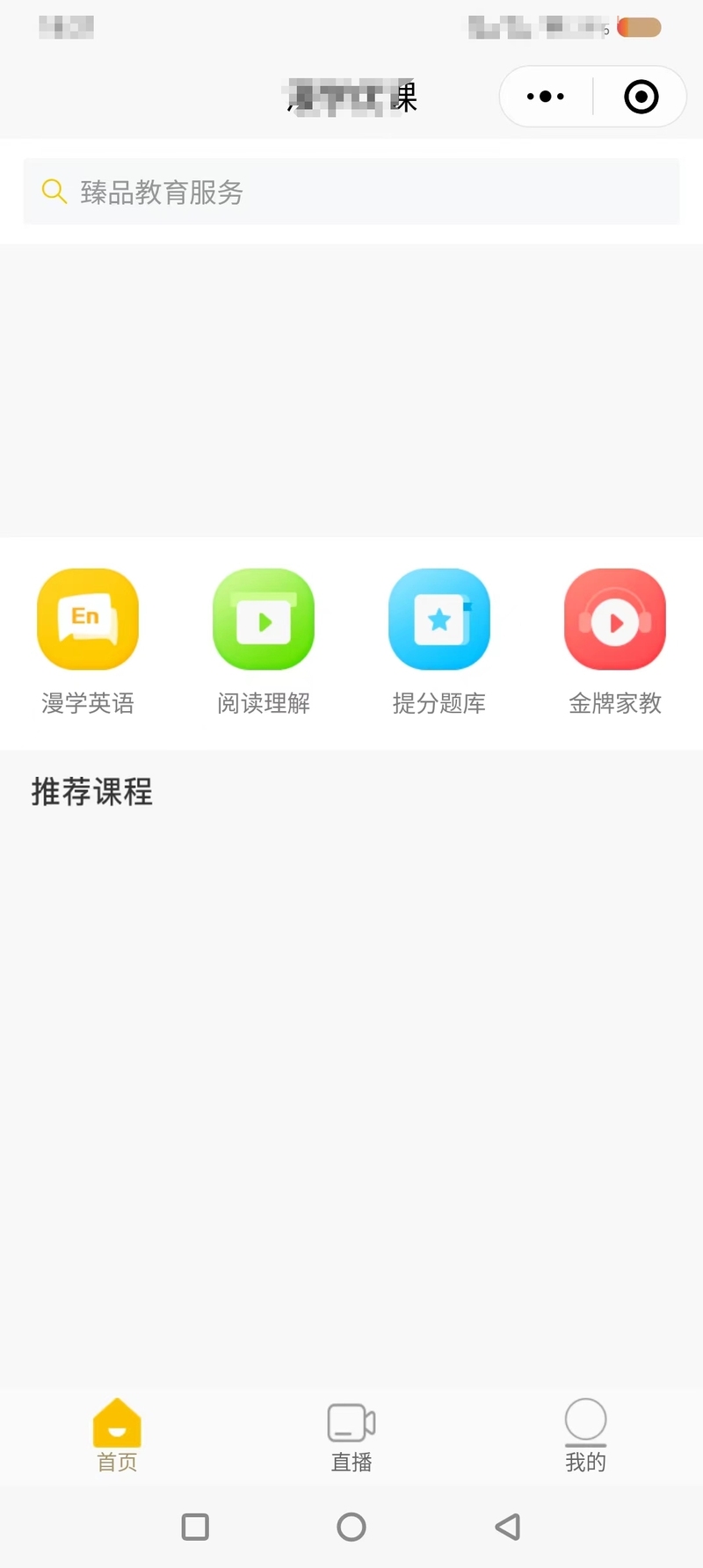
Task: Switch to the 我的 tab
Action: pyautogui.click(x=586, y=1436)
